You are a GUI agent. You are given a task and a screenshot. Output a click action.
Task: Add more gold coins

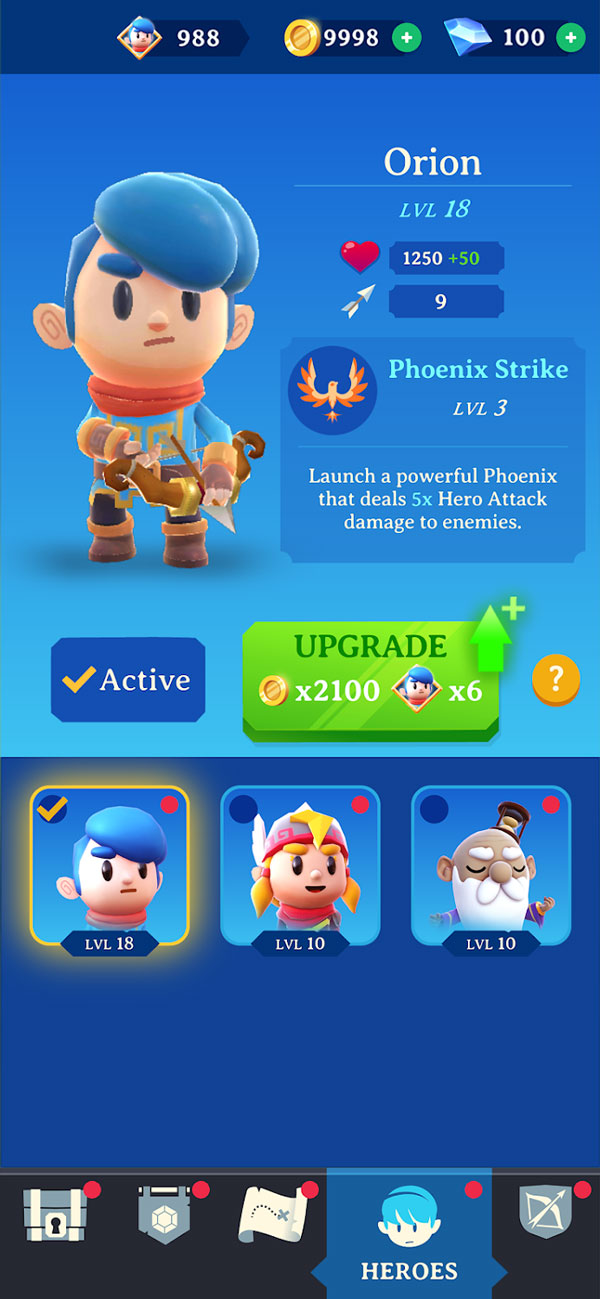click(x=405, y=39)
